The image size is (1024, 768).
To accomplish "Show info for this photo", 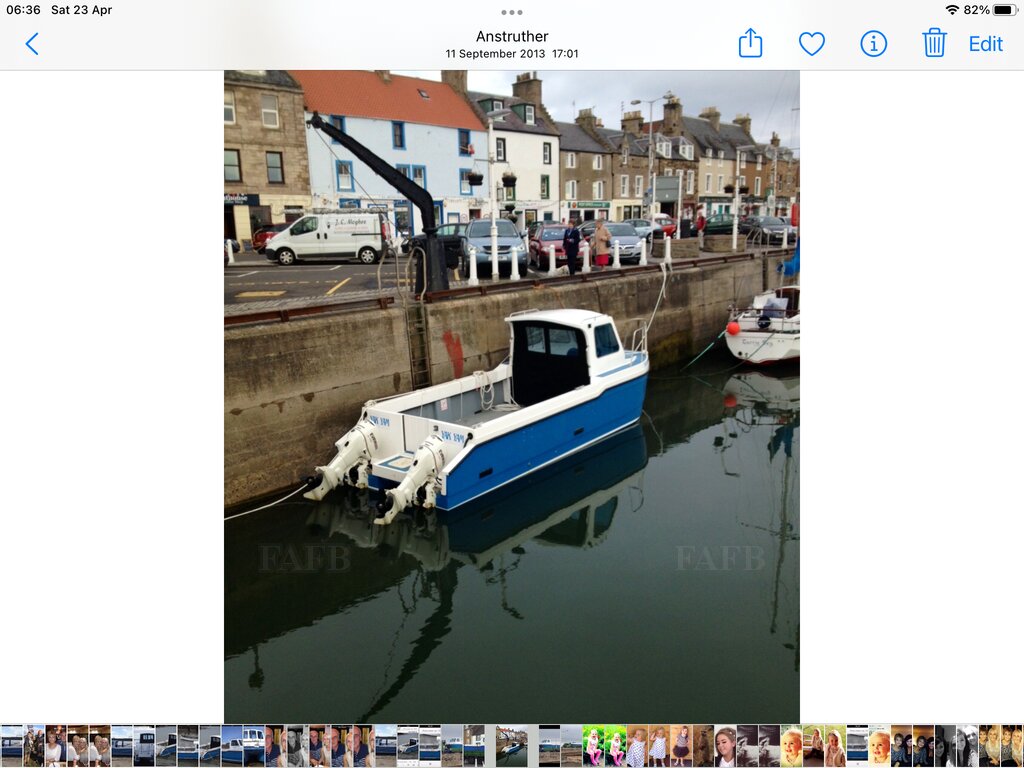I will tap(873, 44).
